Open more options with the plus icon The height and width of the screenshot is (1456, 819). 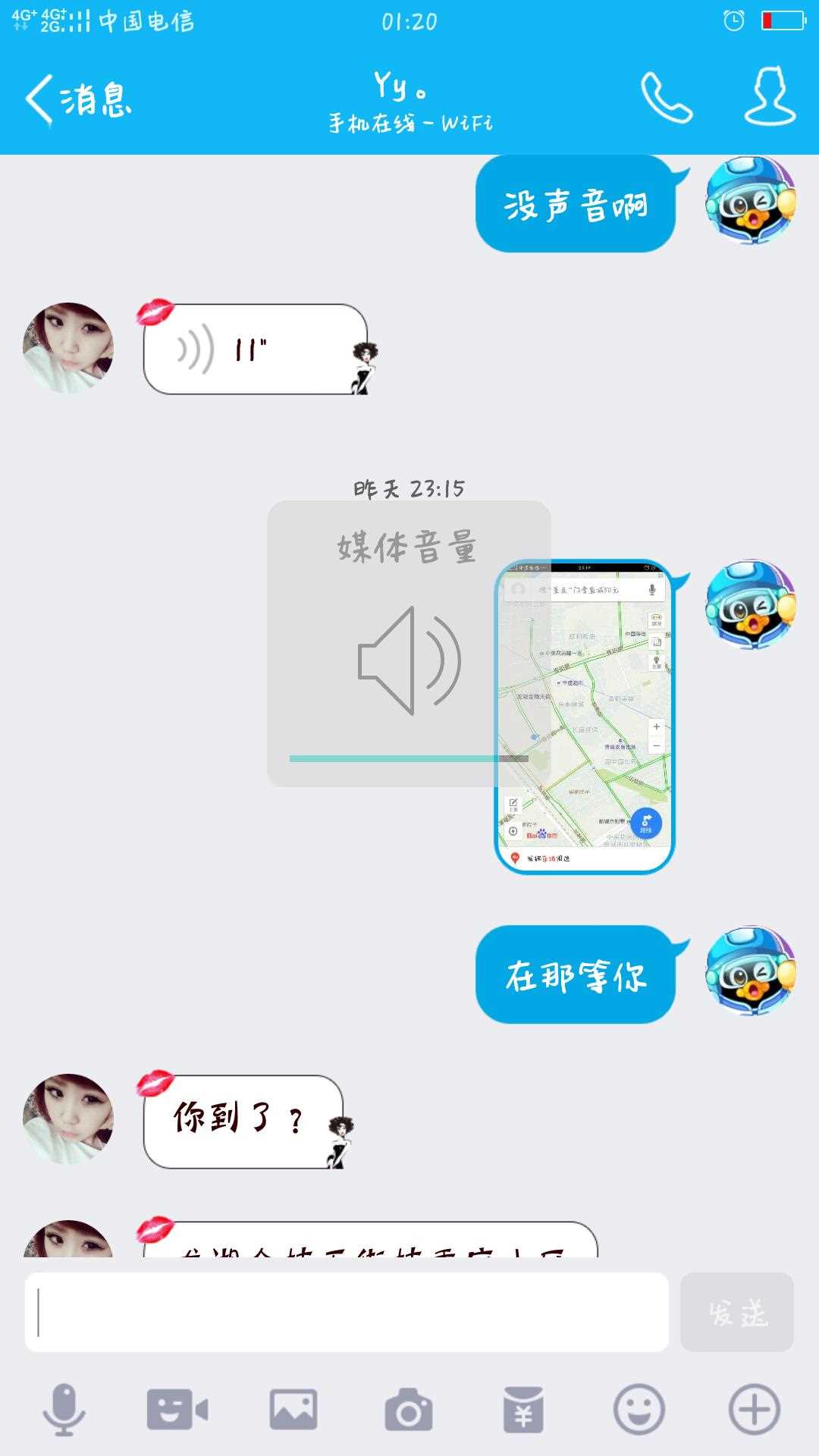tap(754, 1410)
